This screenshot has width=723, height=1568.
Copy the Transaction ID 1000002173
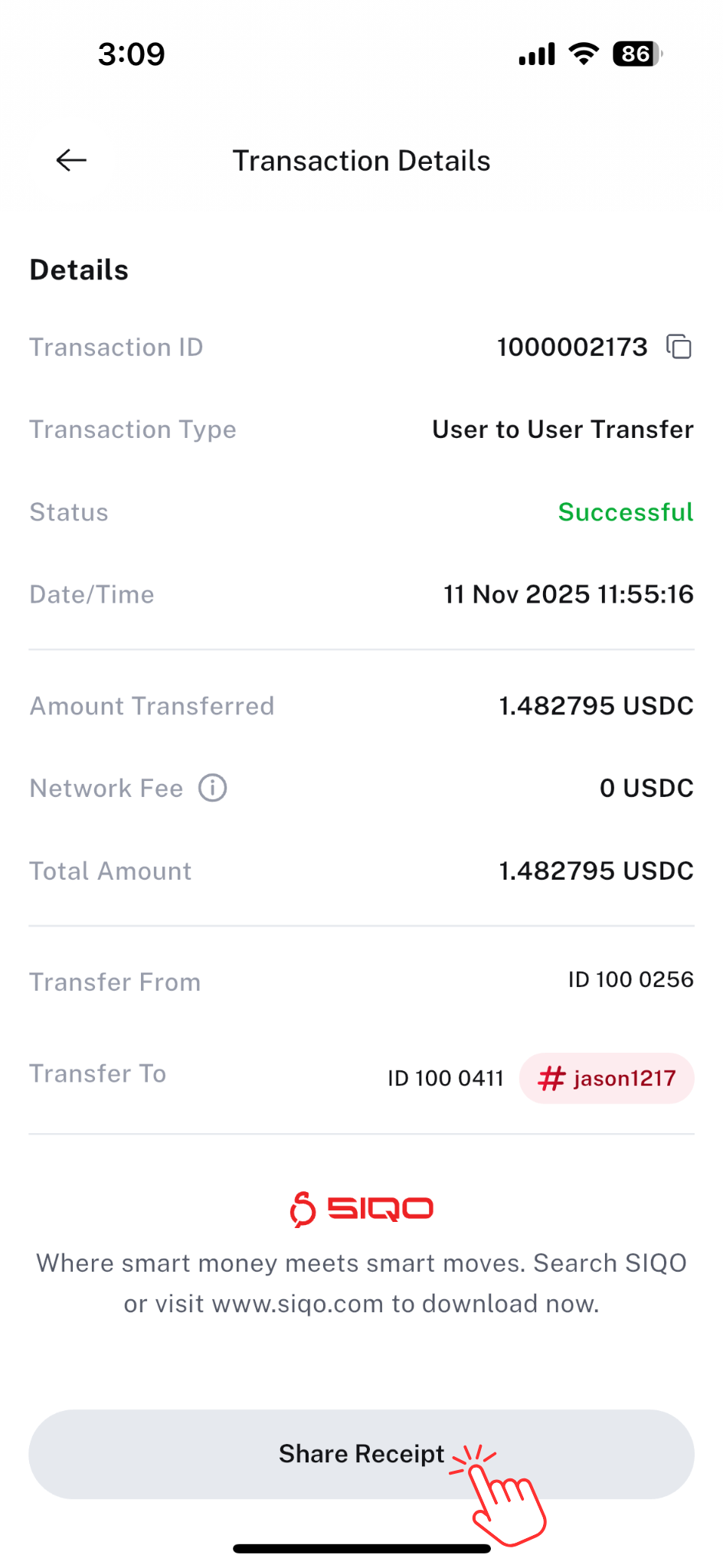(679, 347)
